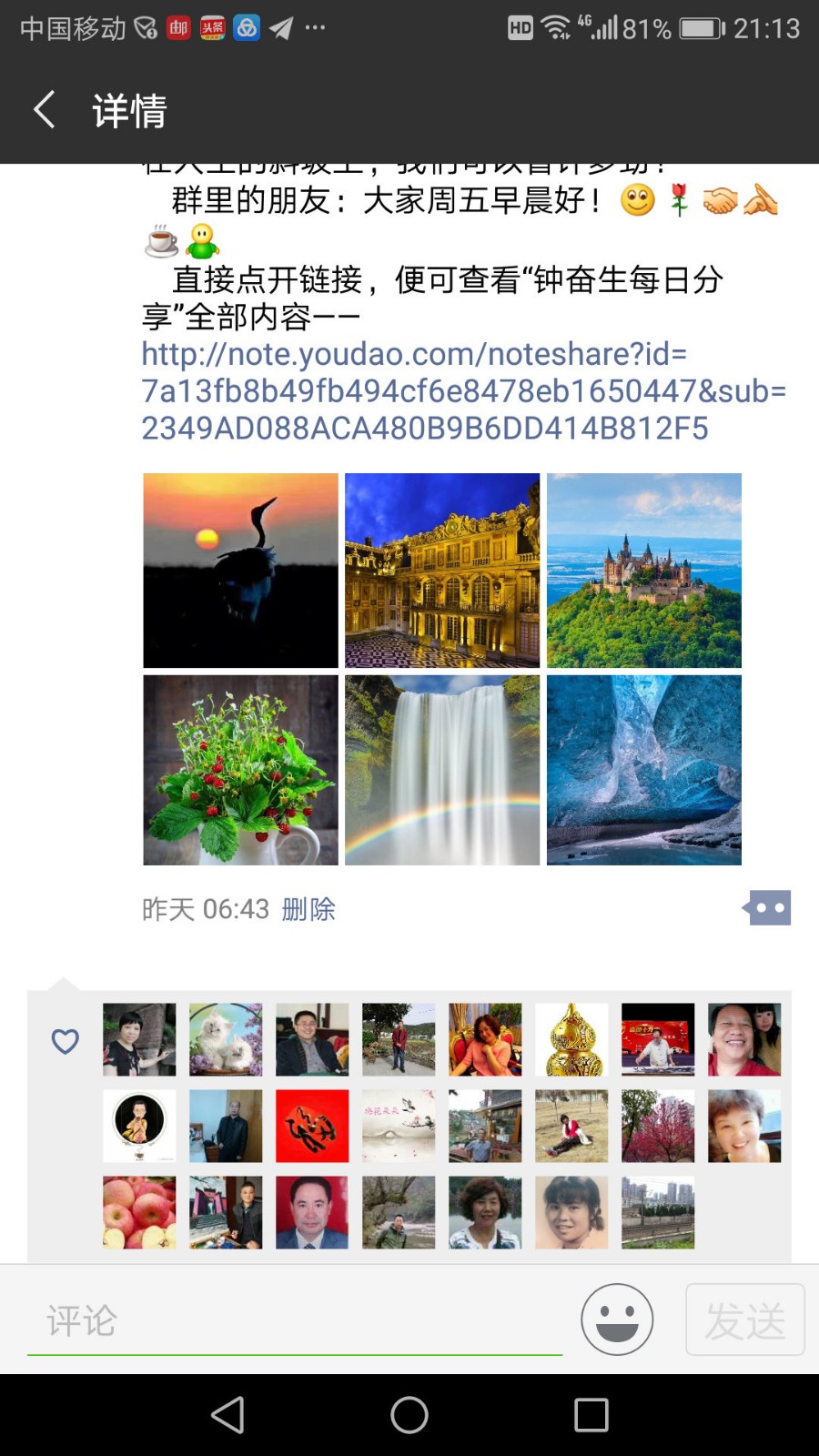
Task: Open the red apples avatar in likes
Action: click(x=139, y=1212)
